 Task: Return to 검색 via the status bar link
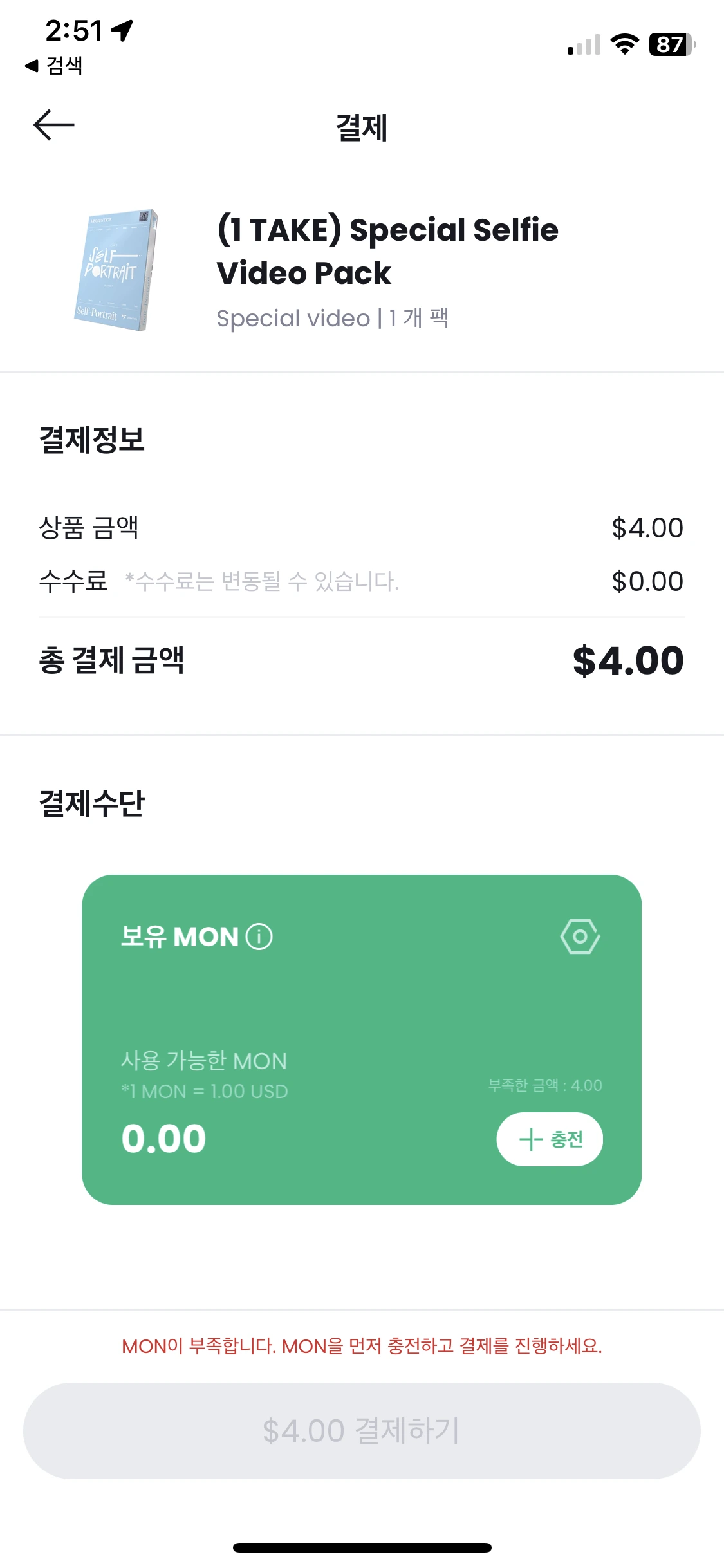pyautogui.click(x=54, y=65)
